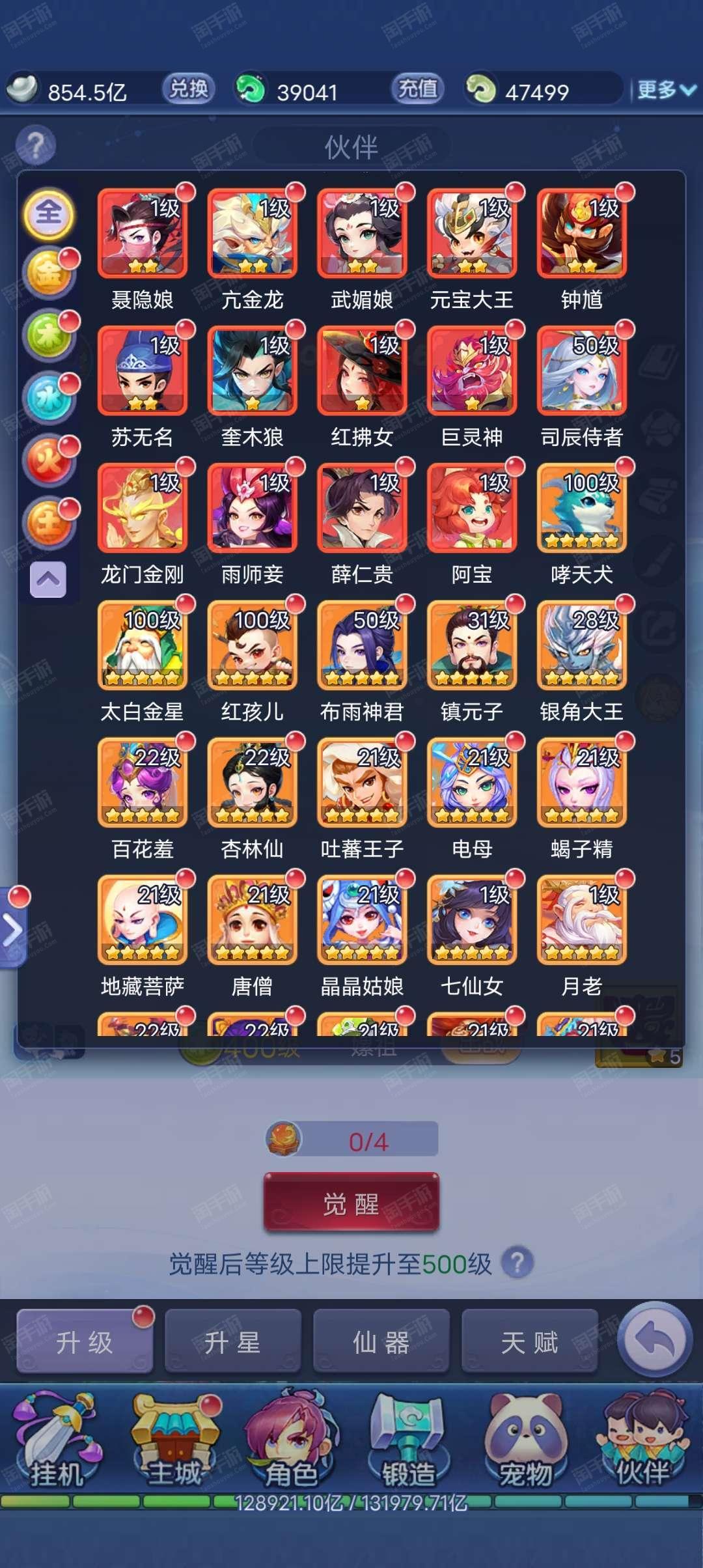Viewport: 703px width, 1568px height.
Task: Filter companions by 金 element
Action: coord(49,275)
